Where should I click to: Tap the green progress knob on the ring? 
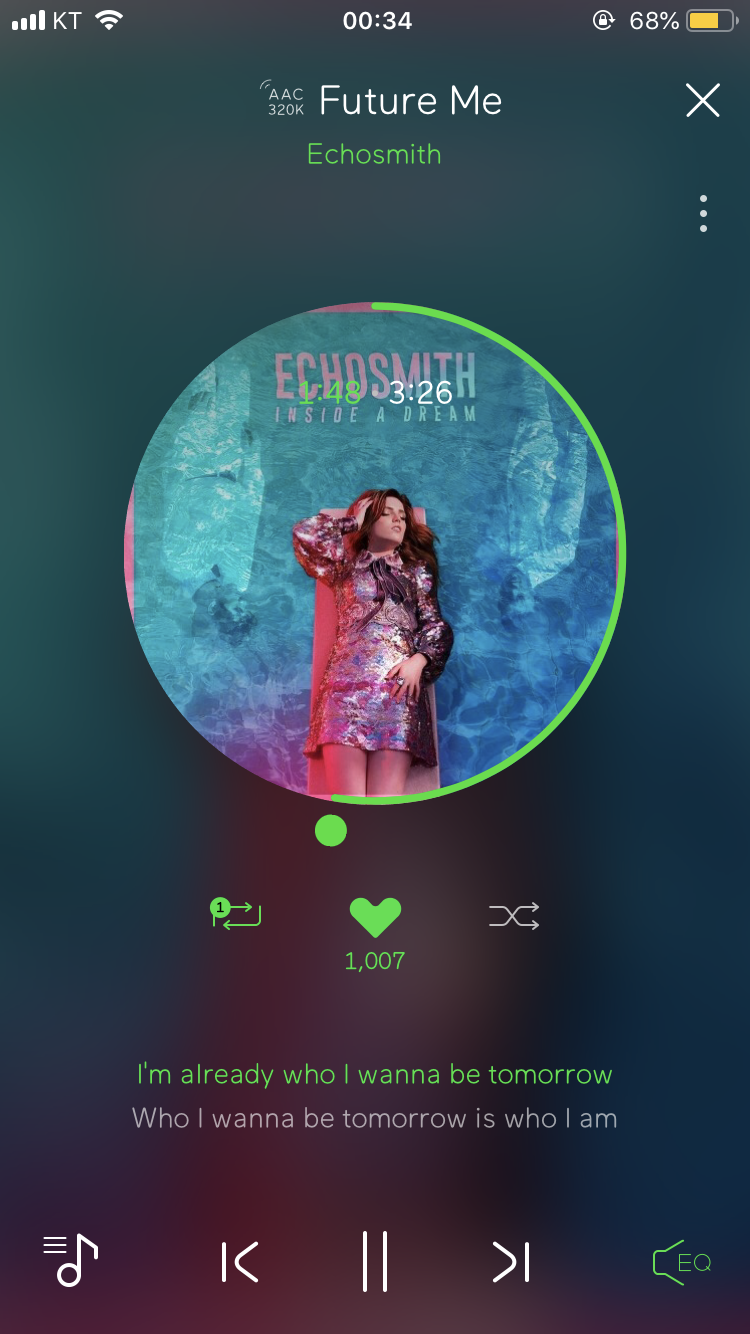(x=331, y=830)
